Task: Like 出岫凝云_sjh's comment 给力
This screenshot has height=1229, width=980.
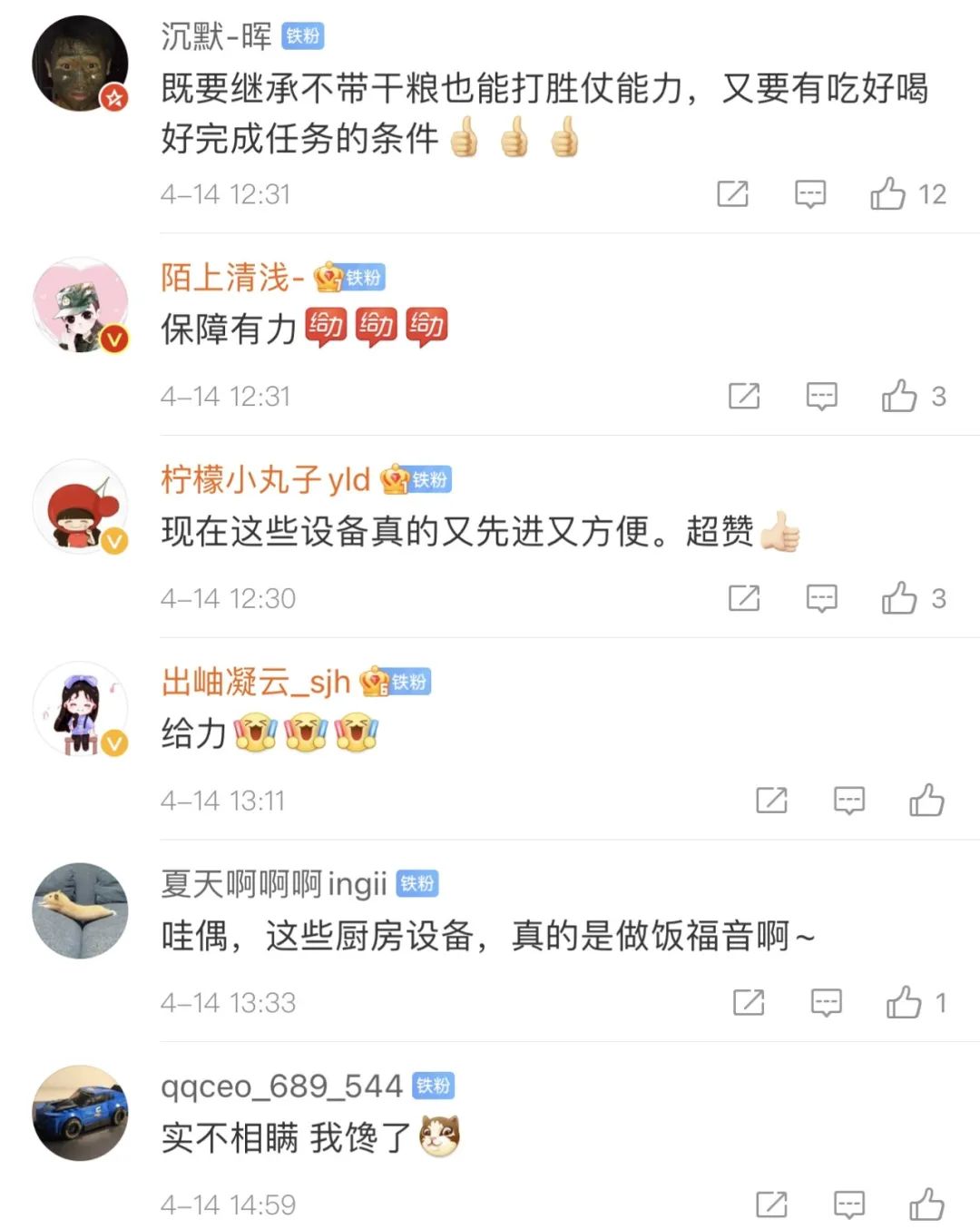Action: click(927, 801)
